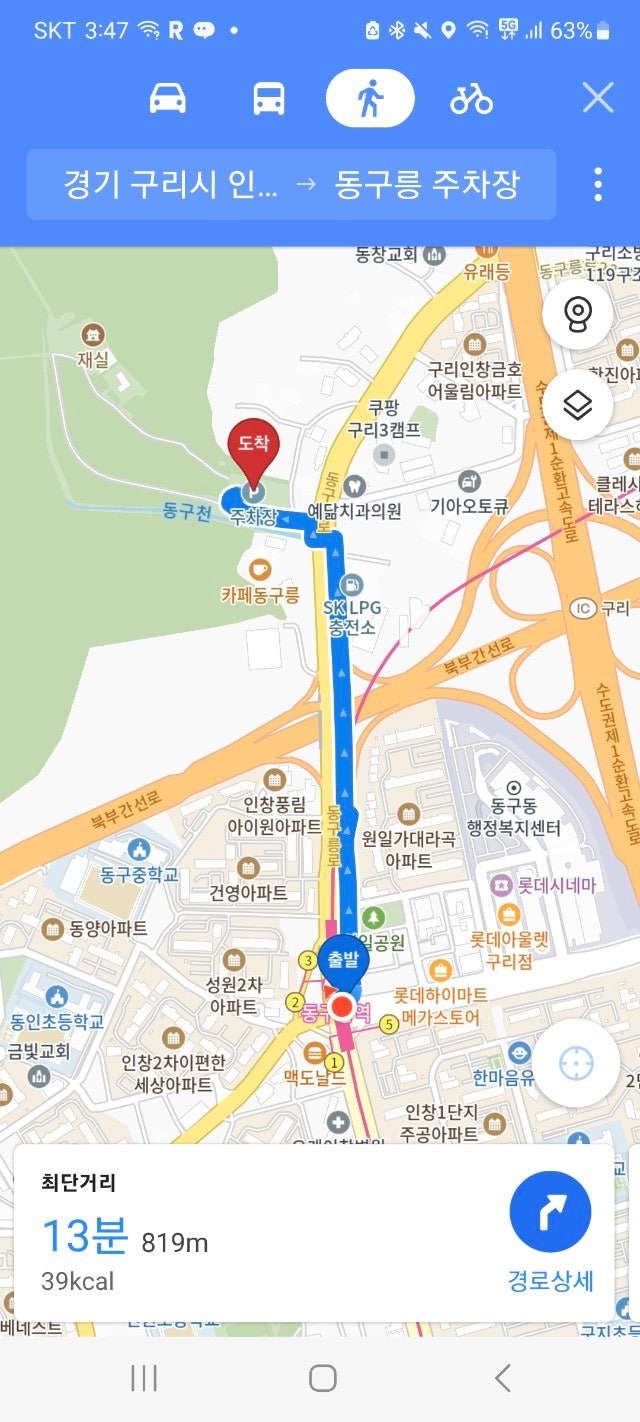Go to the home screen
This screenshot has height=1422, width=640.
coord(322,1379)
